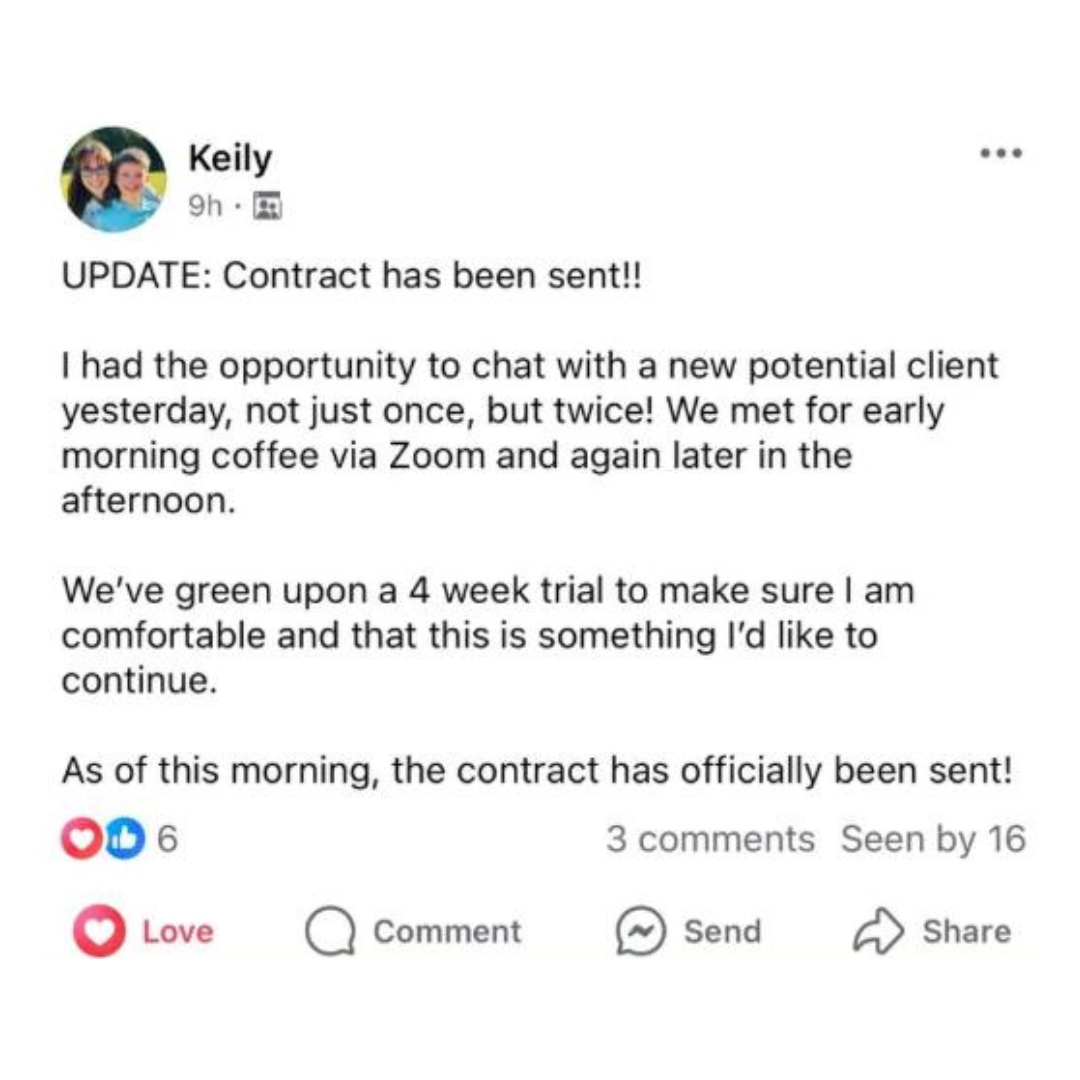The image size is (1080, 1080).
Task: Open the Seen by 16 list
Action: [933, 839]
